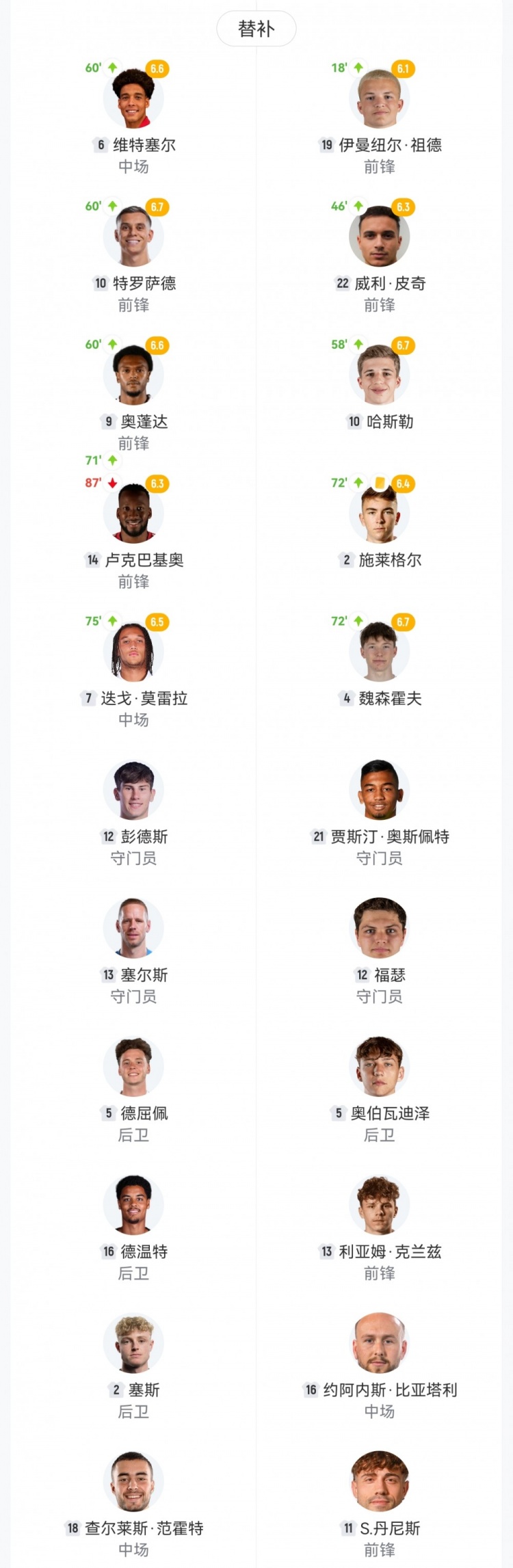Select substitute 奥蓬达

pyautogui.click(x=133, y=376)
